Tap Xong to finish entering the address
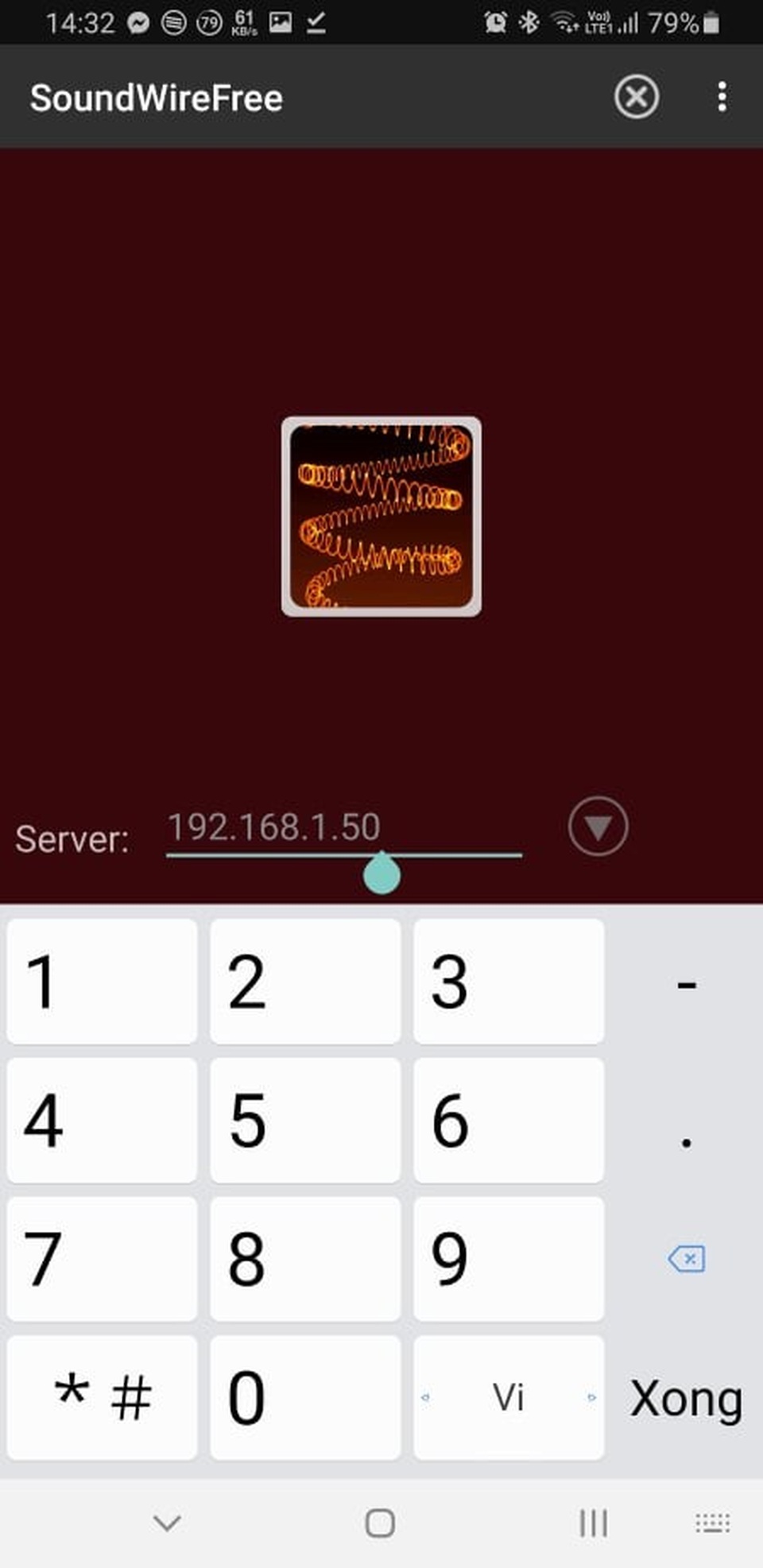The height and width of the screenshot is (1568, 763). tap(686, 1399)
